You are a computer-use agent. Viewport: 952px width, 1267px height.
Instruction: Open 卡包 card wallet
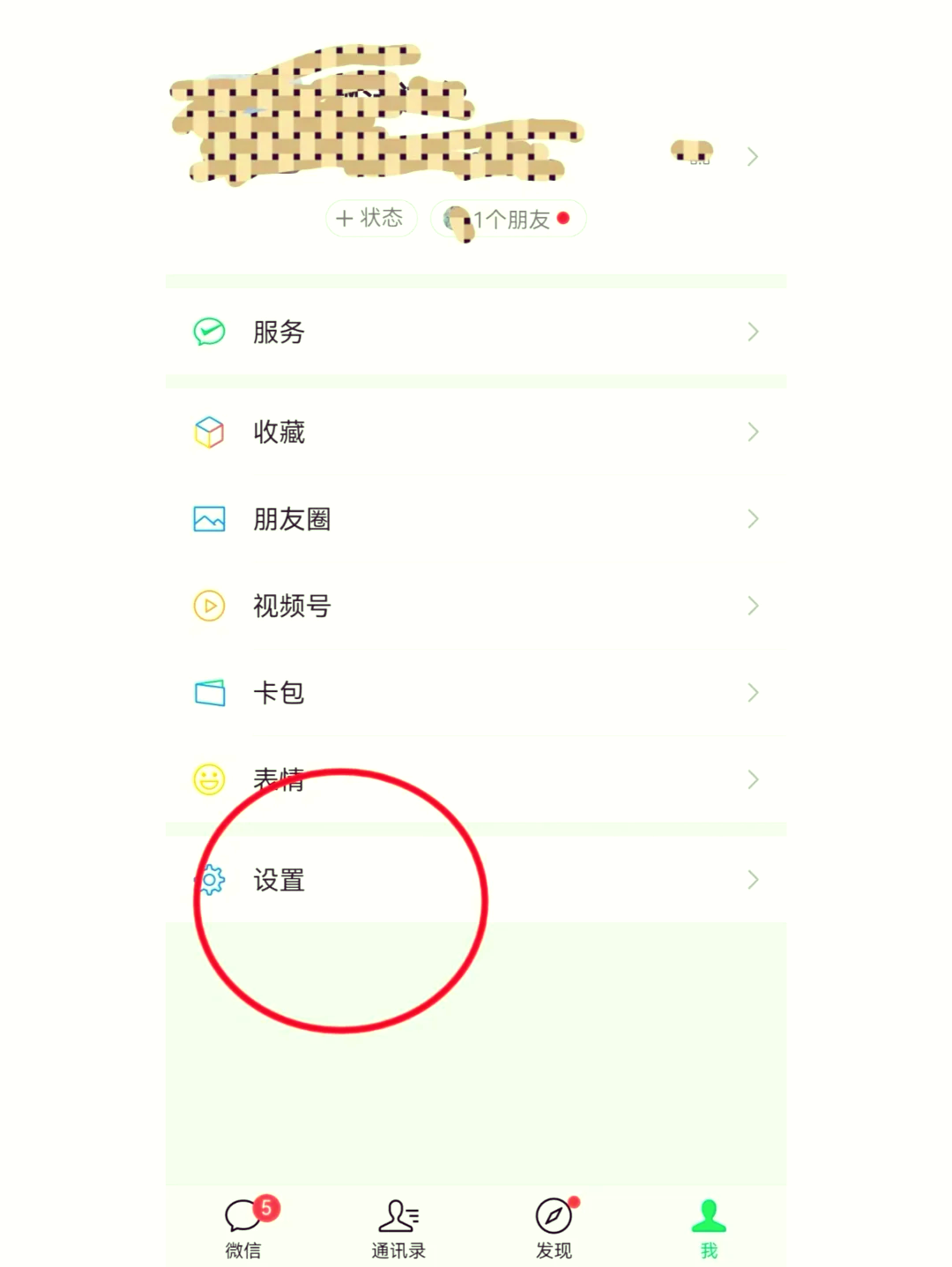click(x=474, y=693)
